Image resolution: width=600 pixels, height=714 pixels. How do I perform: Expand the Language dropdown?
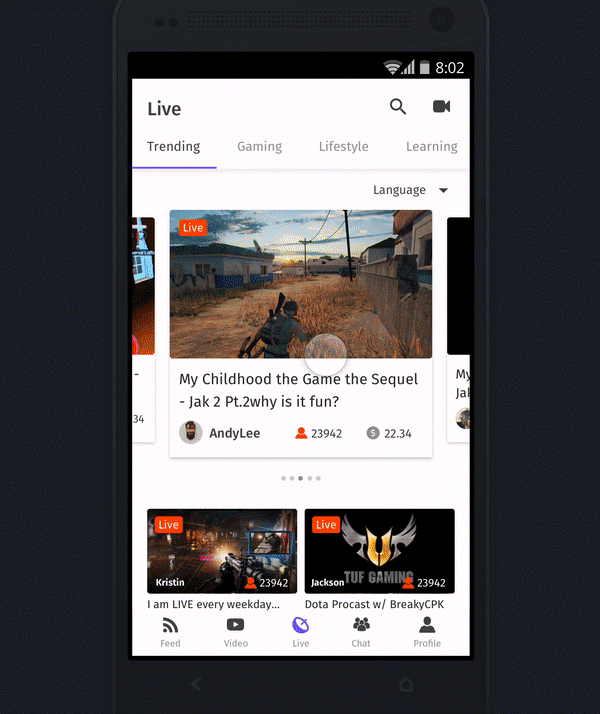tap(410, 190)
